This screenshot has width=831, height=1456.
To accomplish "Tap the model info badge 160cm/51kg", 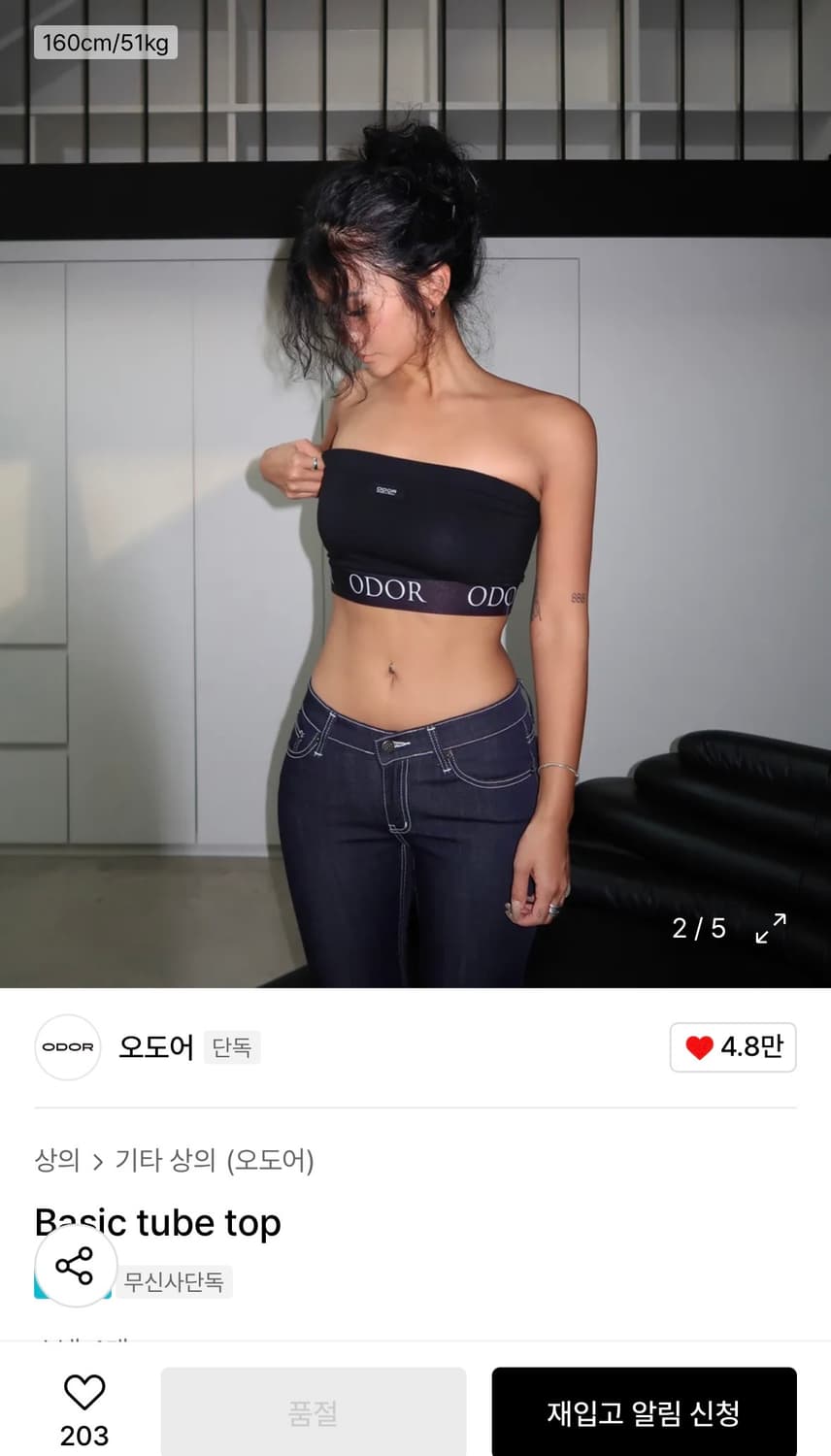I will click(x=107, y=42).
